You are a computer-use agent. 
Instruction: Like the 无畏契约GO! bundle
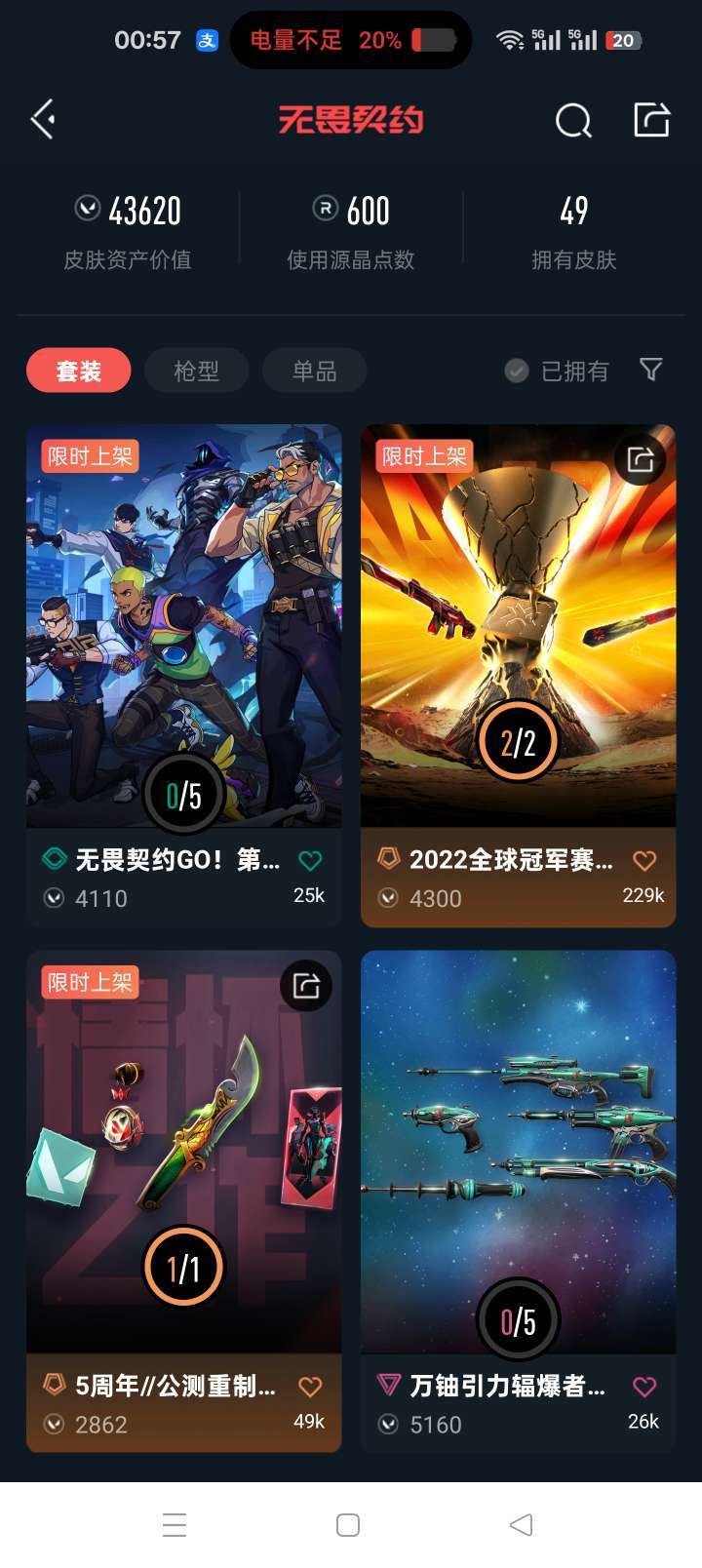click(x=310, y=861)
